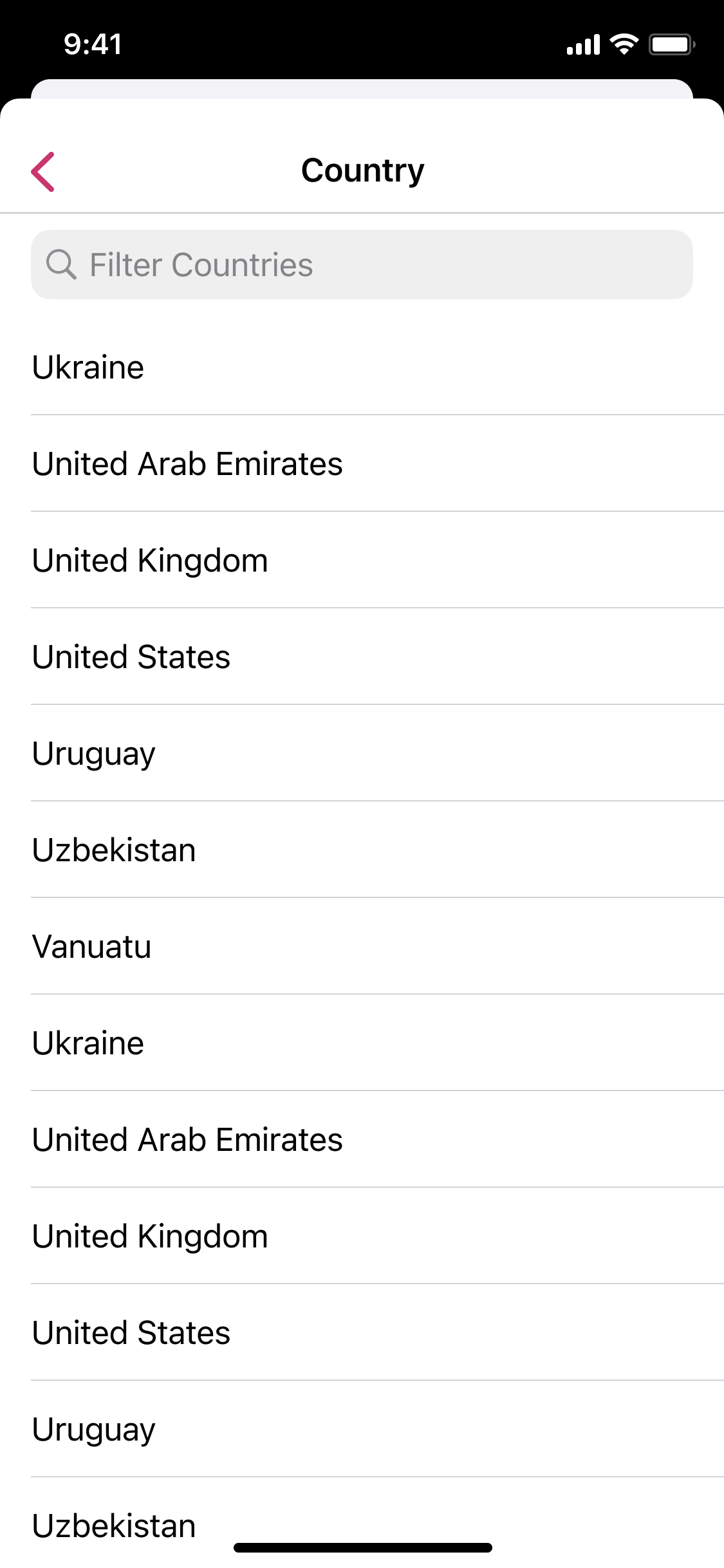Click the magnifying glass search icon
This screenshot has height=1568, width=724.
(61, 264)
